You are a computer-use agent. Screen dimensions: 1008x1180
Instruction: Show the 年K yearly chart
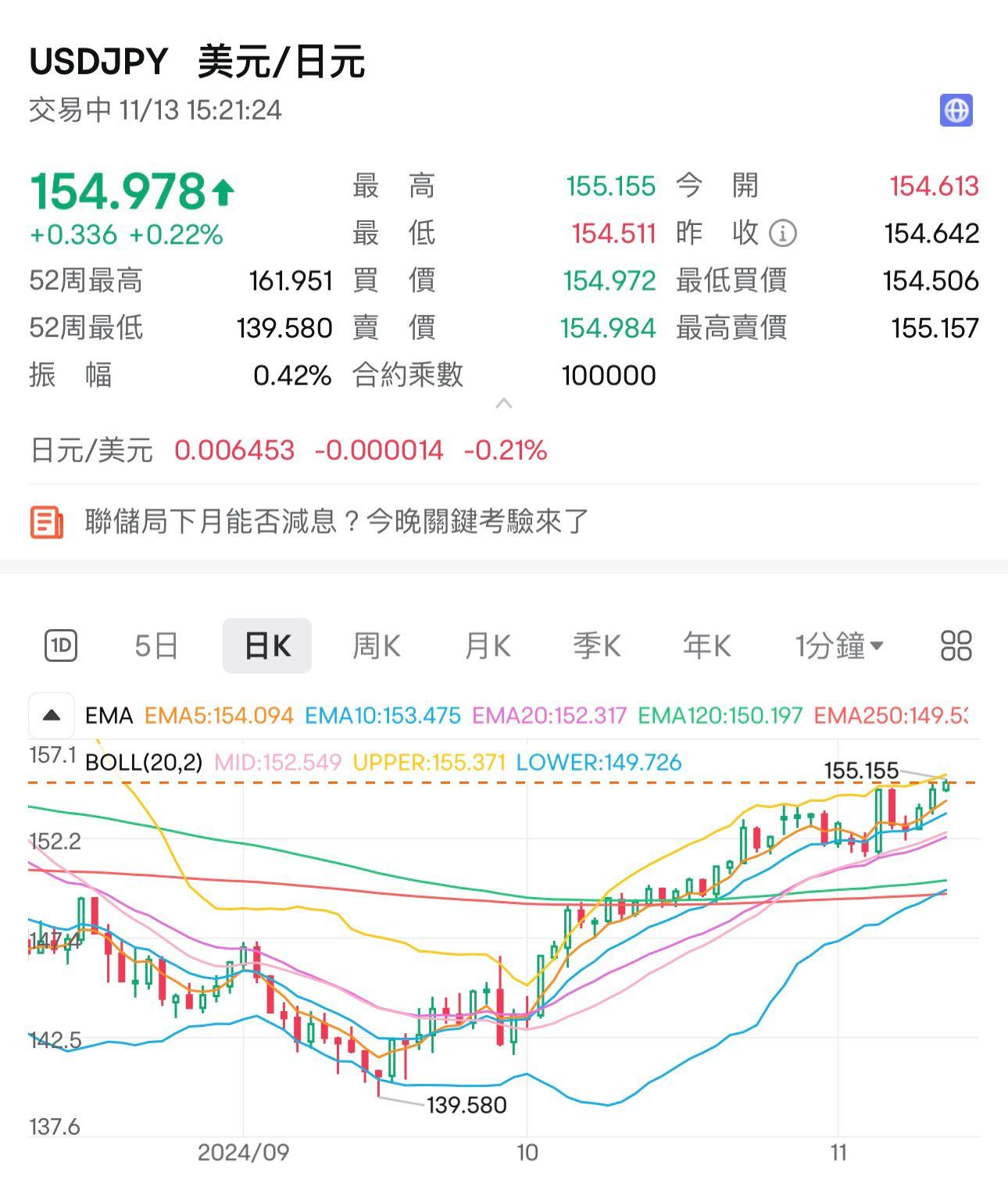click(706, 646)
